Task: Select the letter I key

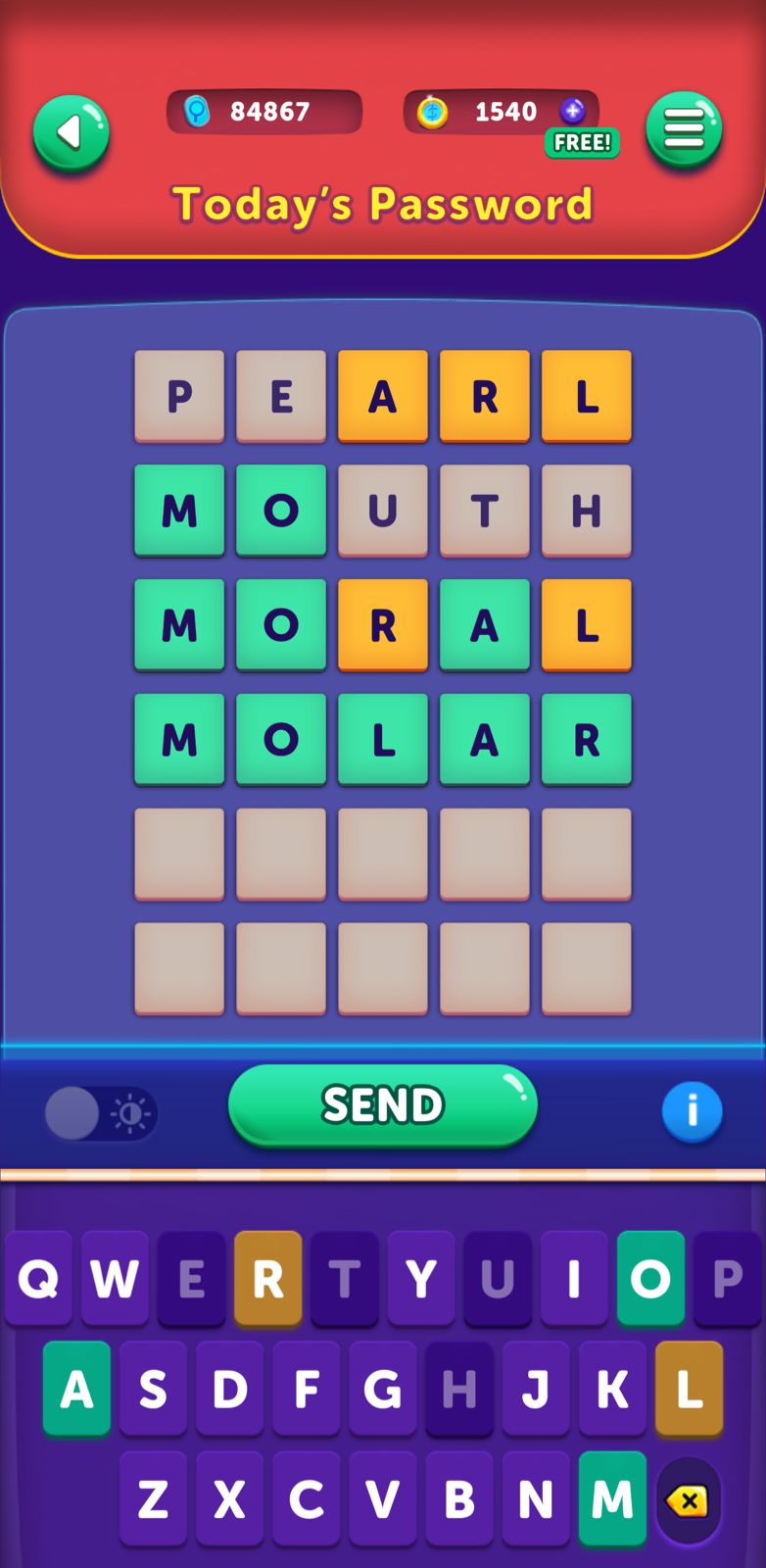Action: (574, 1278)
